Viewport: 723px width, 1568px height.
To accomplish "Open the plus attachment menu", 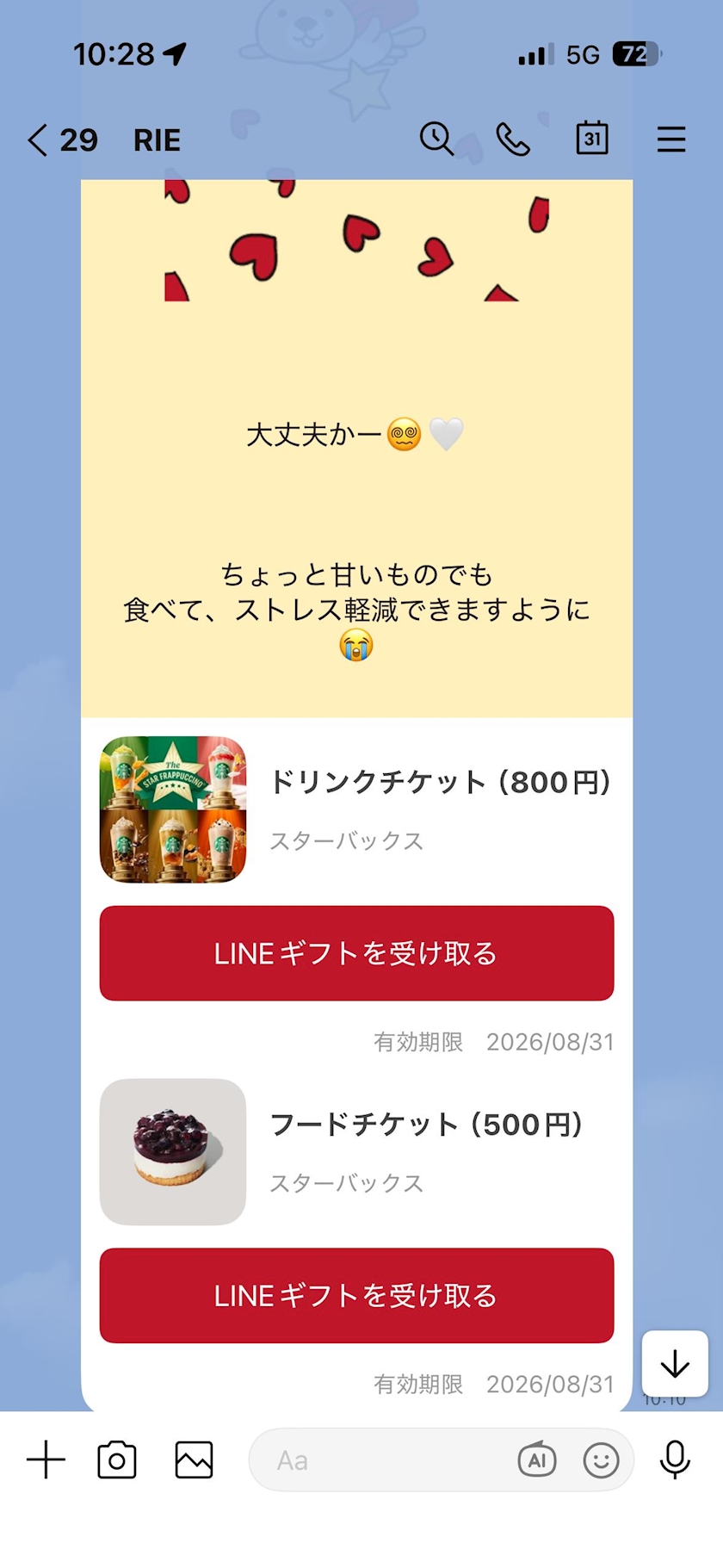I will [46, 1460].
